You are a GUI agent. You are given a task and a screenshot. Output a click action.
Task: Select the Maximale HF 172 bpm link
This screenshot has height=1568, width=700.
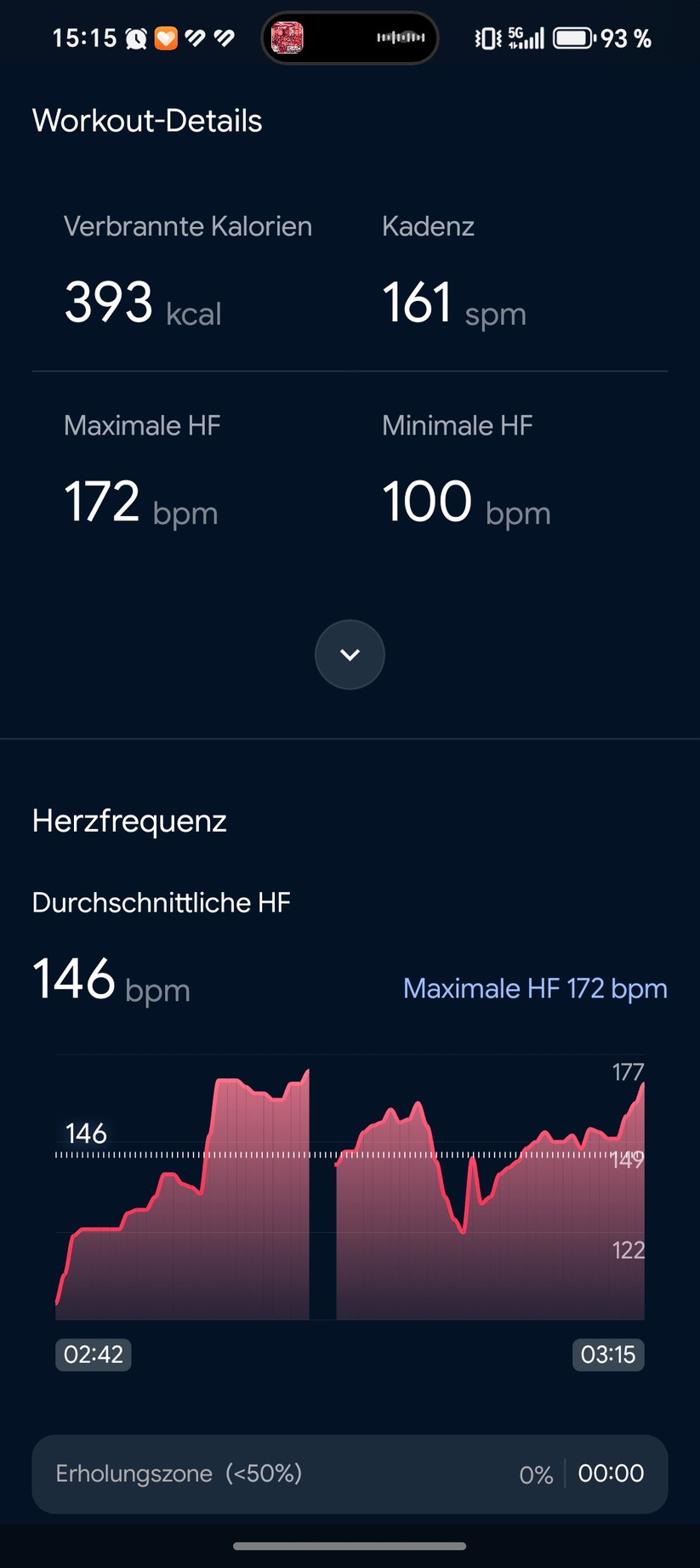point(534,988)
